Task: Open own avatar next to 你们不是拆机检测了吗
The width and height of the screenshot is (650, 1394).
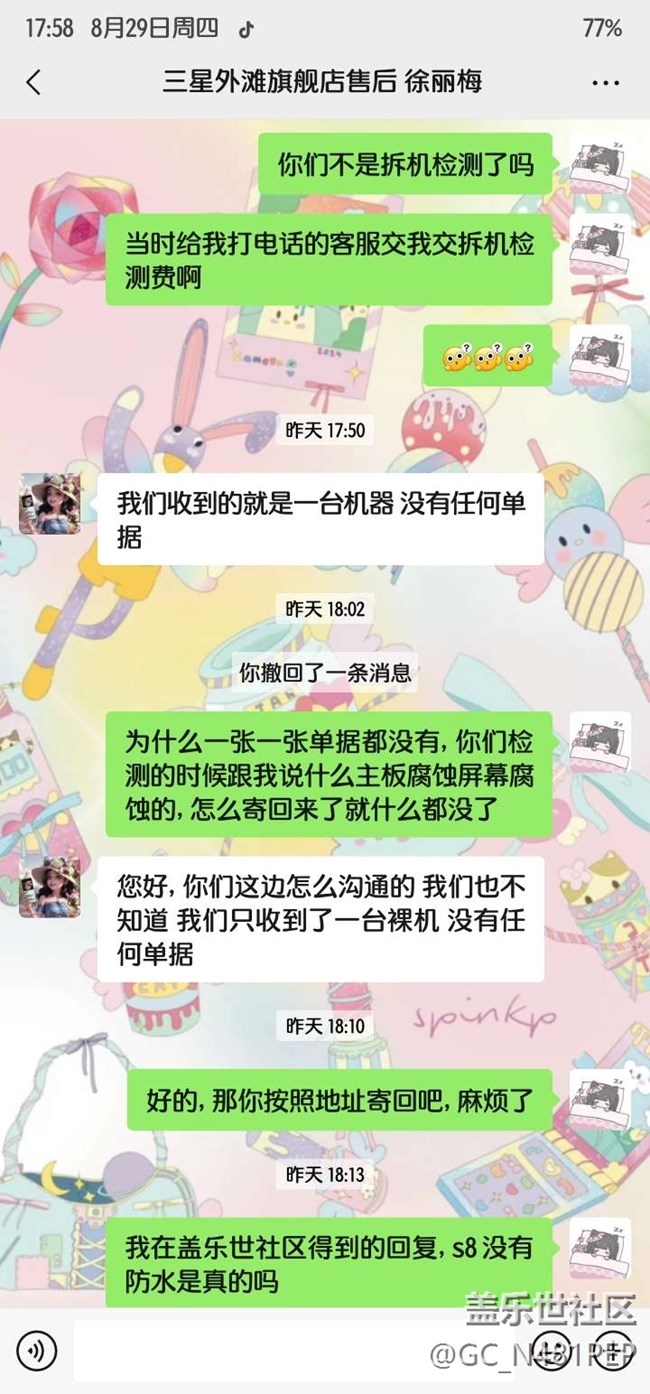Action: [x=599, y=162]
